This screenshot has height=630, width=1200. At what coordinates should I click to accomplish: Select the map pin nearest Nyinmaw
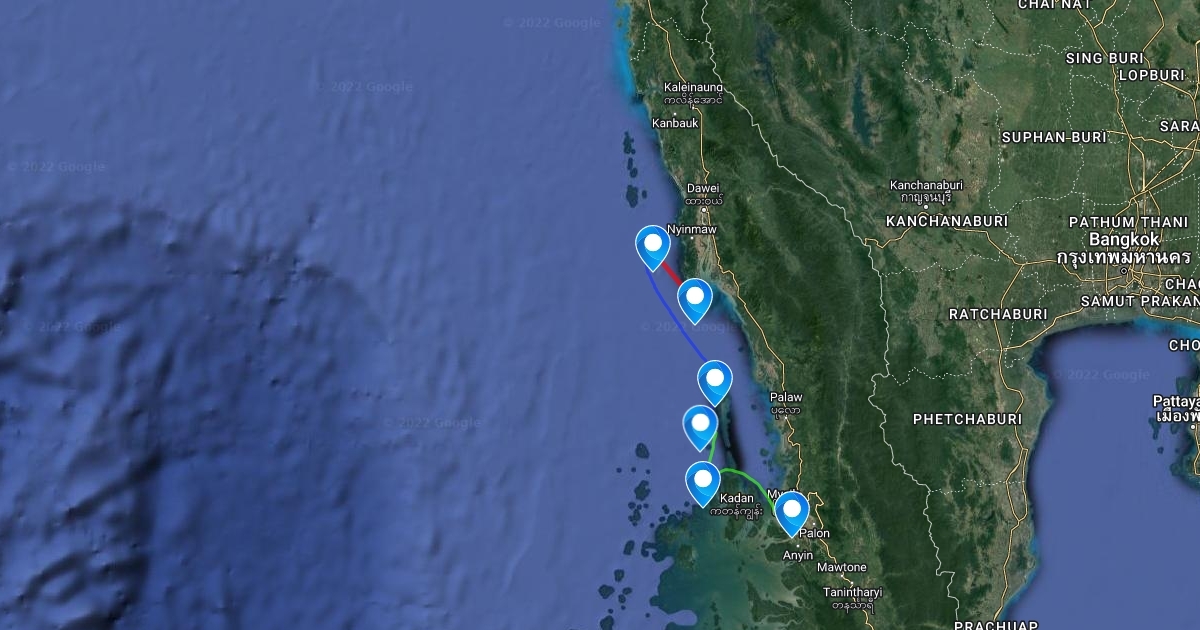tap(653, 247)
